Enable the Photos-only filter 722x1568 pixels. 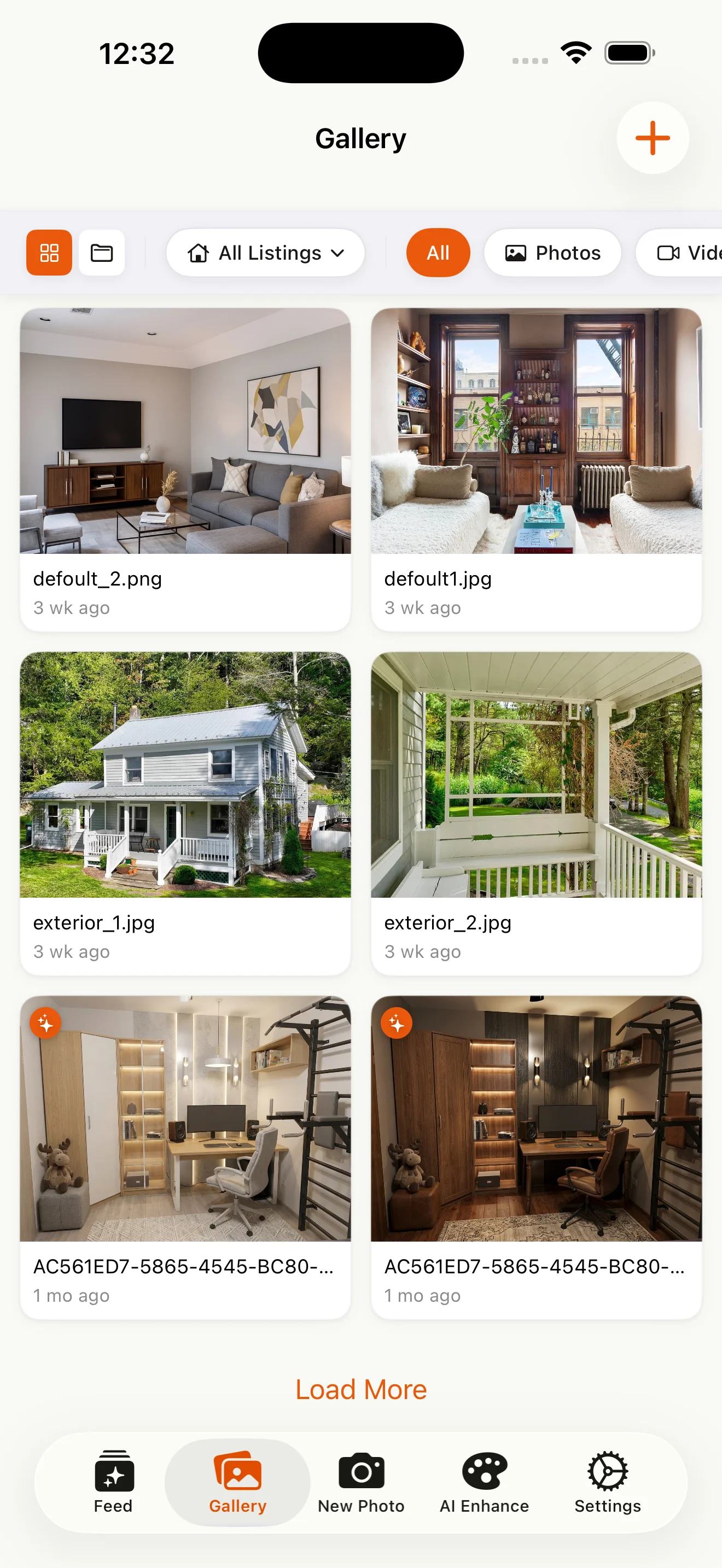tap(552, 253)
